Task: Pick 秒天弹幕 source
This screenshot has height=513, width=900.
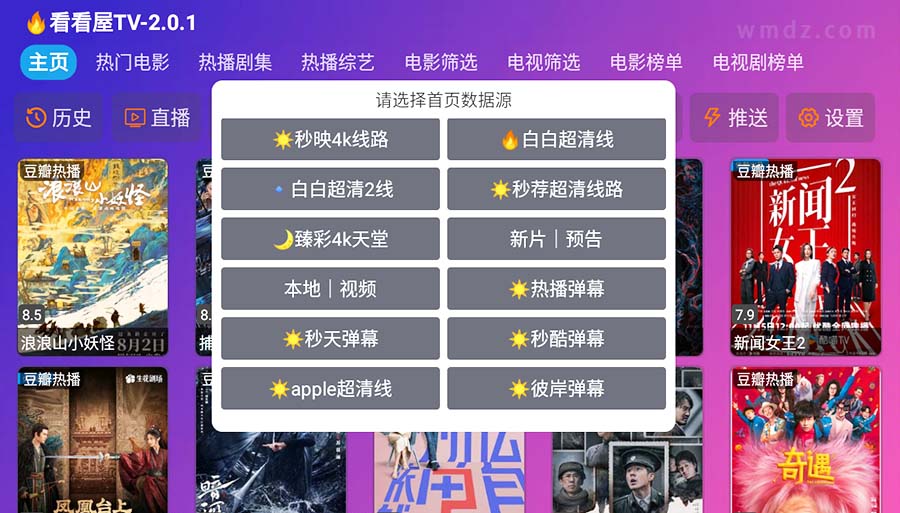Action: [x=330, y=339]
